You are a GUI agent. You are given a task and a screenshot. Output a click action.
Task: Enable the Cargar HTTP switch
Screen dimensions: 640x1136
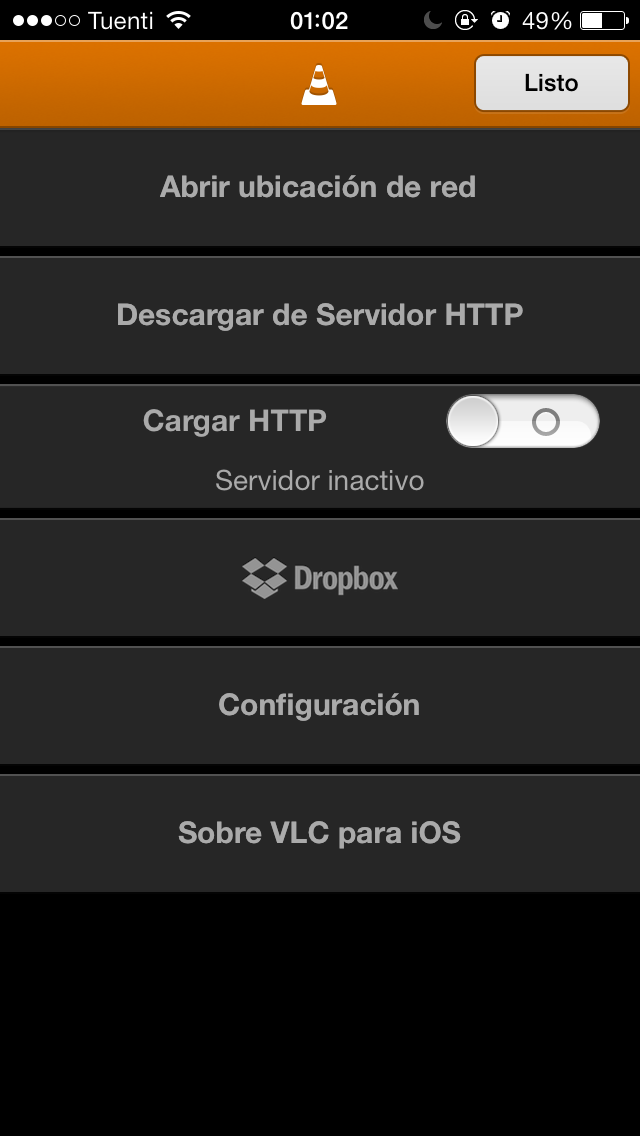(x=523, y=421)
